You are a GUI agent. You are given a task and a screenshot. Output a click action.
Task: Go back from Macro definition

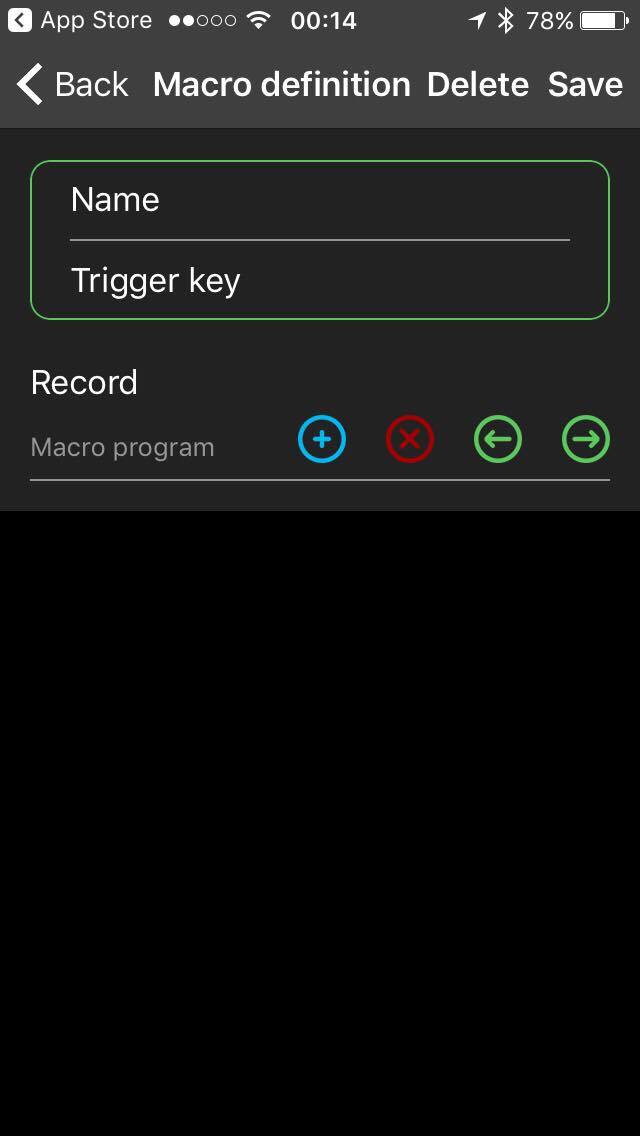[72, 85]
